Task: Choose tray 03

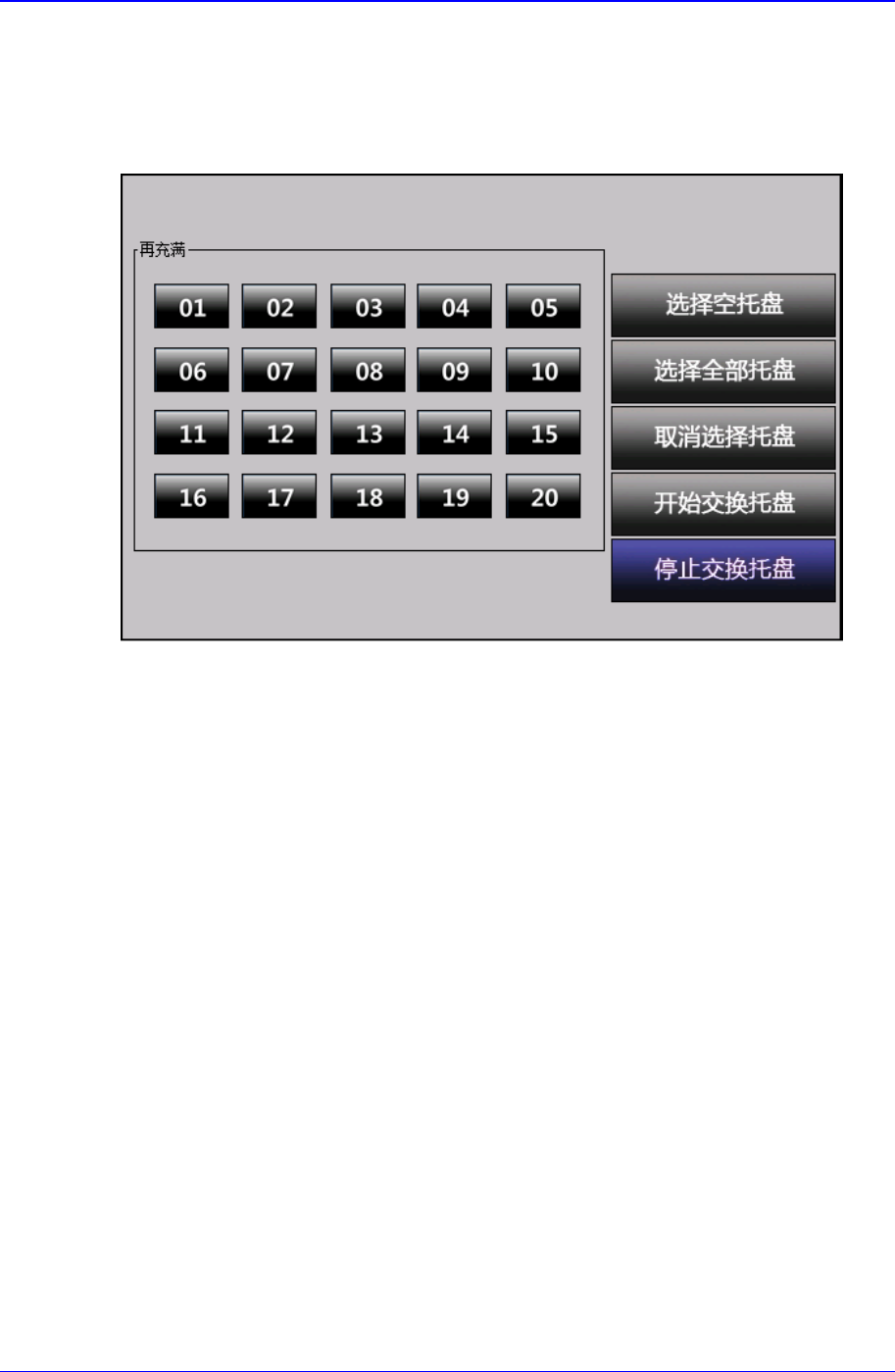Action: pos(368,308)
